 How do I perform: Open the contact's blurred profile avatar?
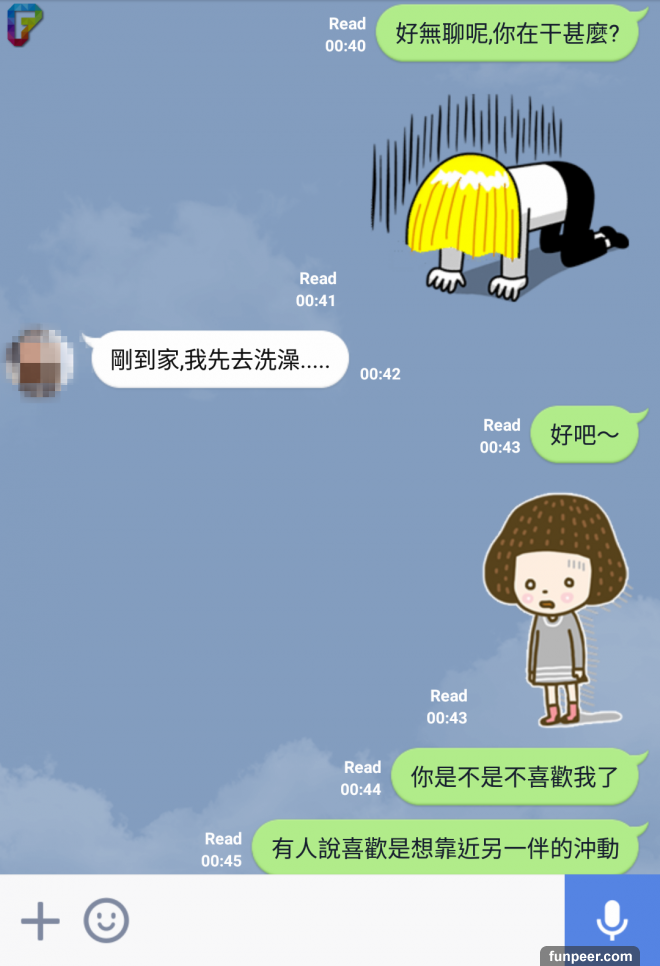click(40, 362)
